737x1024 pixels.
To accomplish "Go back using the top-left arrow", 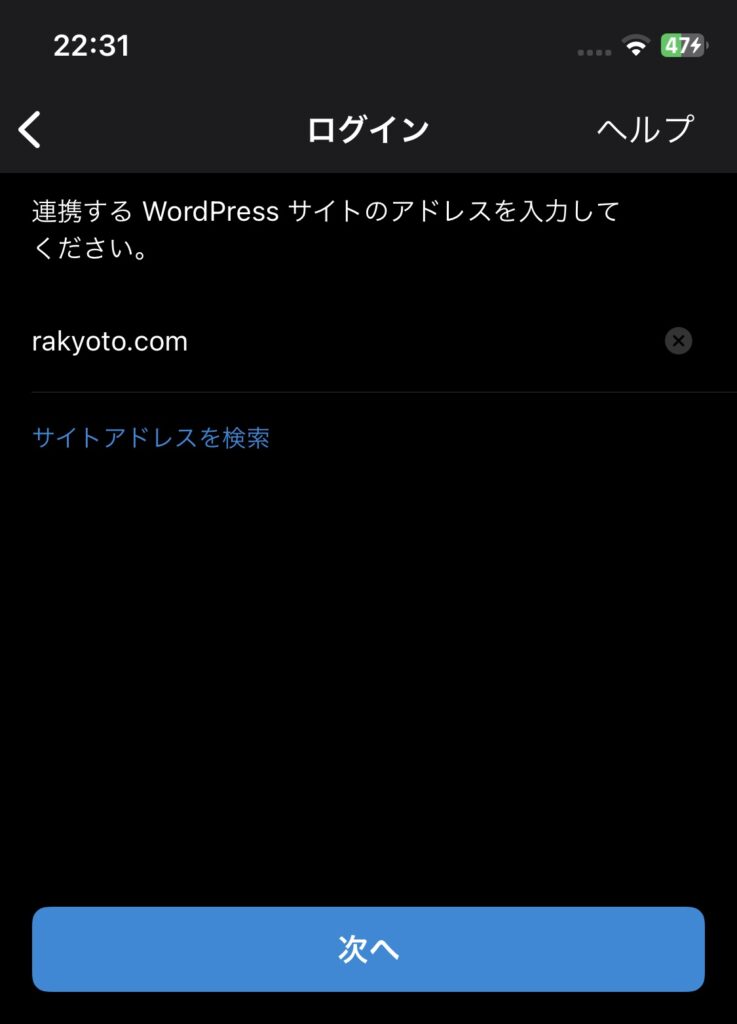I will click(30, 130).
